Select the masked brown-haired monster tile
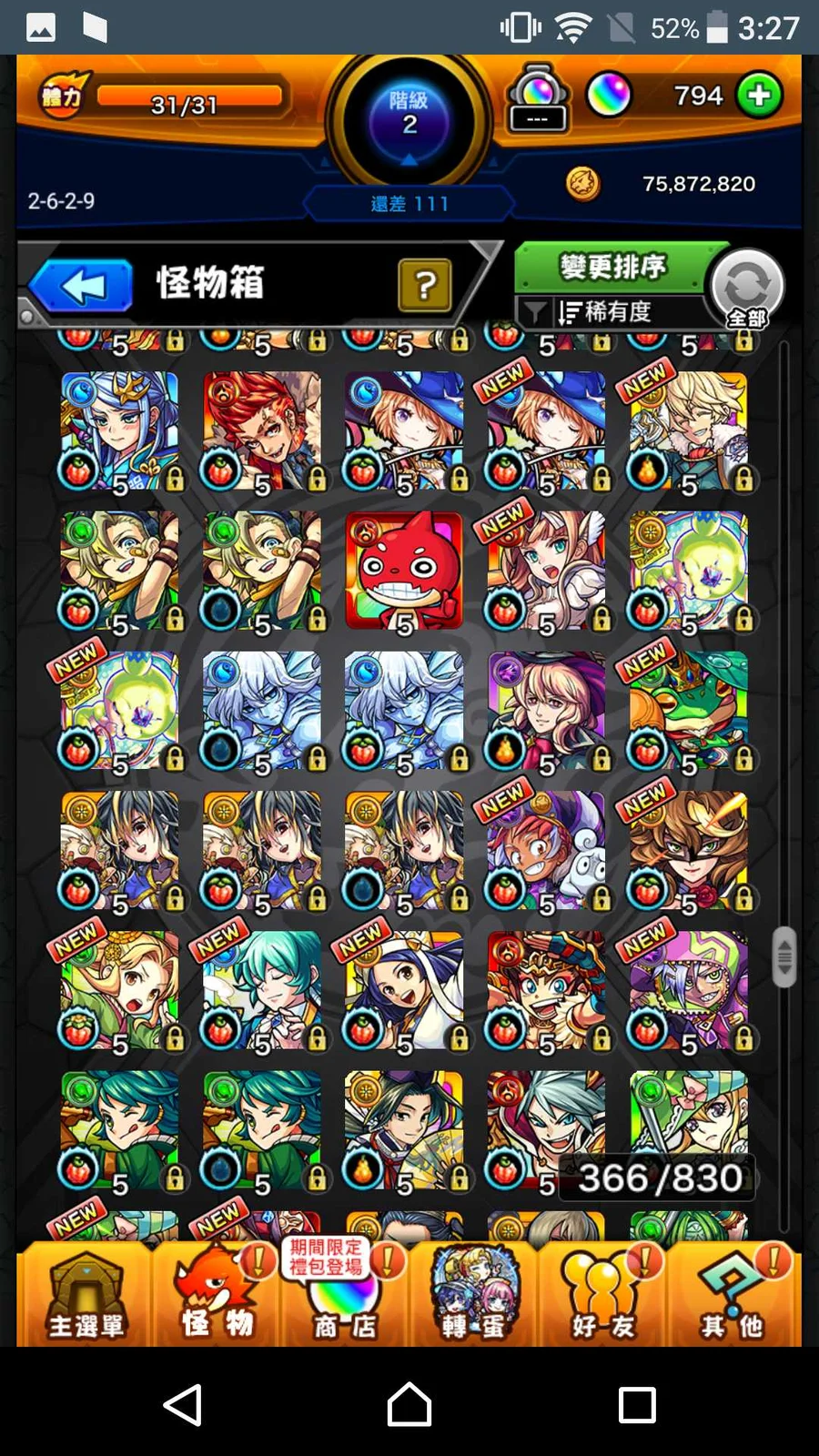The image size is (819, 1456). pos(689,850)
